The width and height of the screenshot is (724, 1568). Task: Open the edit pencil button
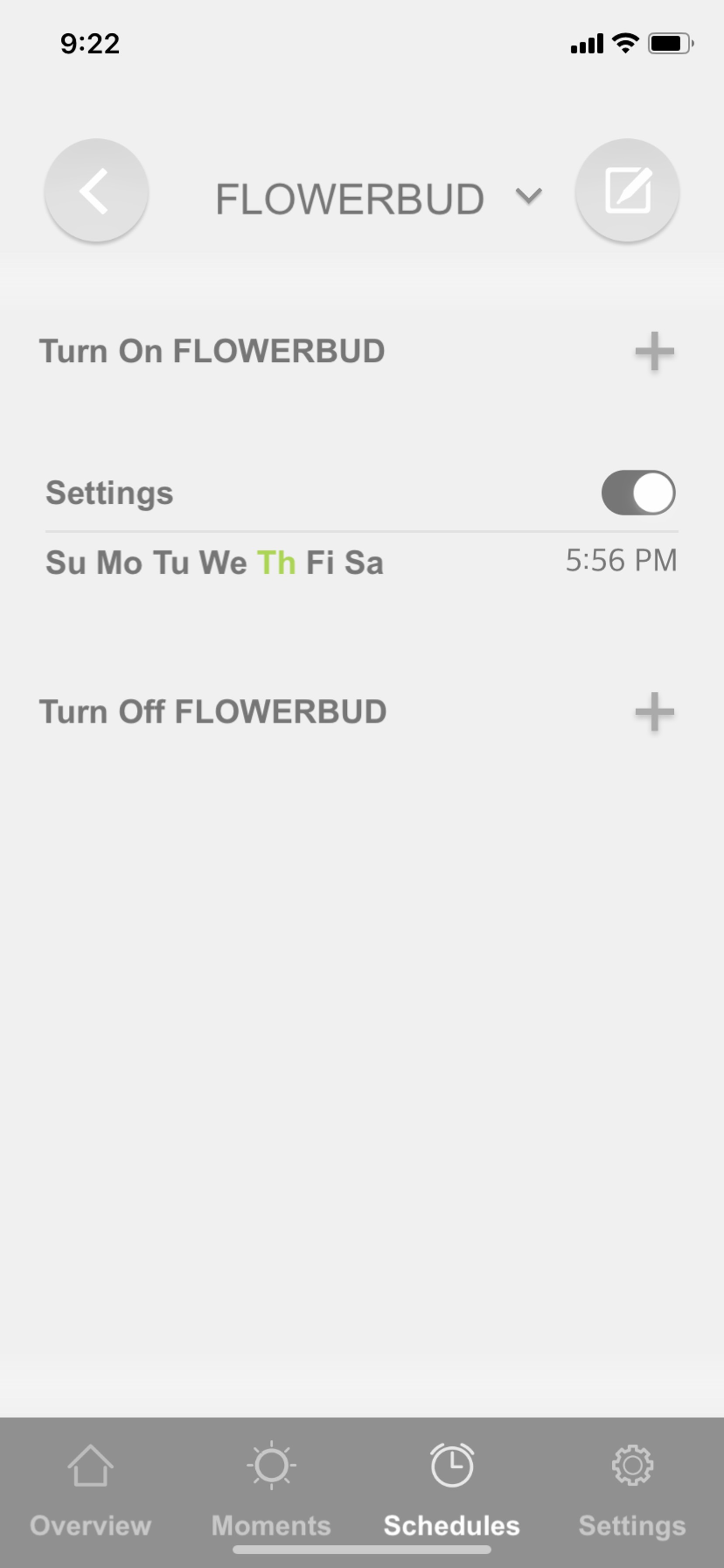(627, 191)
